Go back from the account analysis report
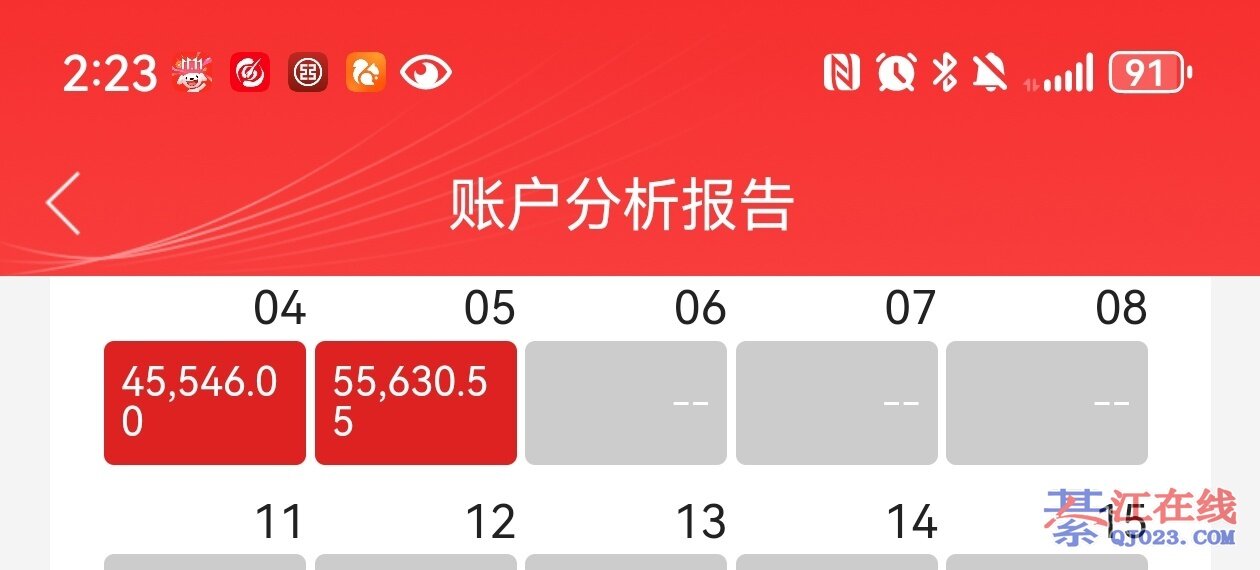 pos(63,203)
